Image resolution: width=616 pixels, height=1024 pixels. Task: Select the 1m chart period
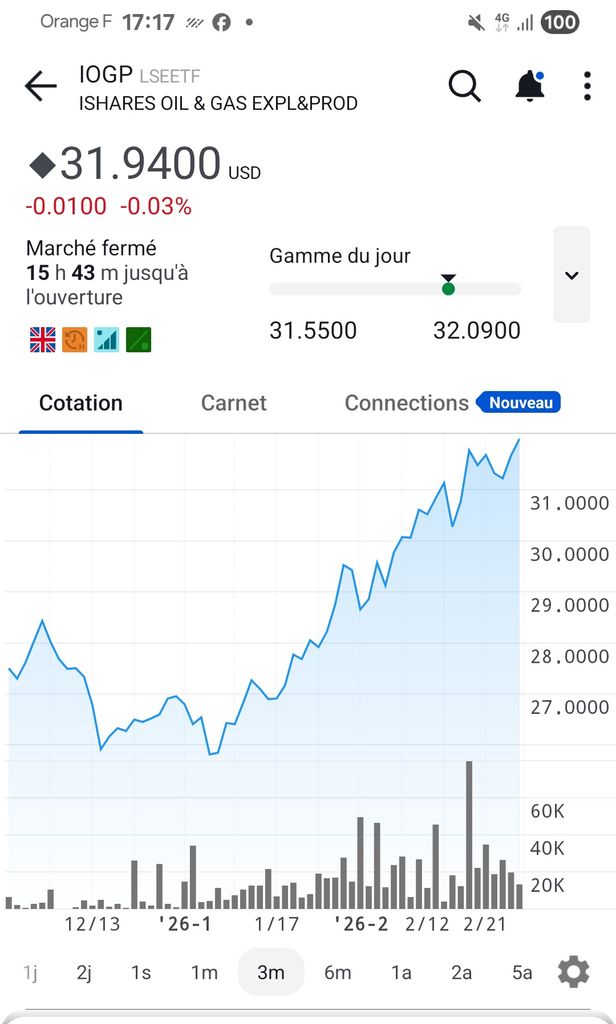point(204,972)
